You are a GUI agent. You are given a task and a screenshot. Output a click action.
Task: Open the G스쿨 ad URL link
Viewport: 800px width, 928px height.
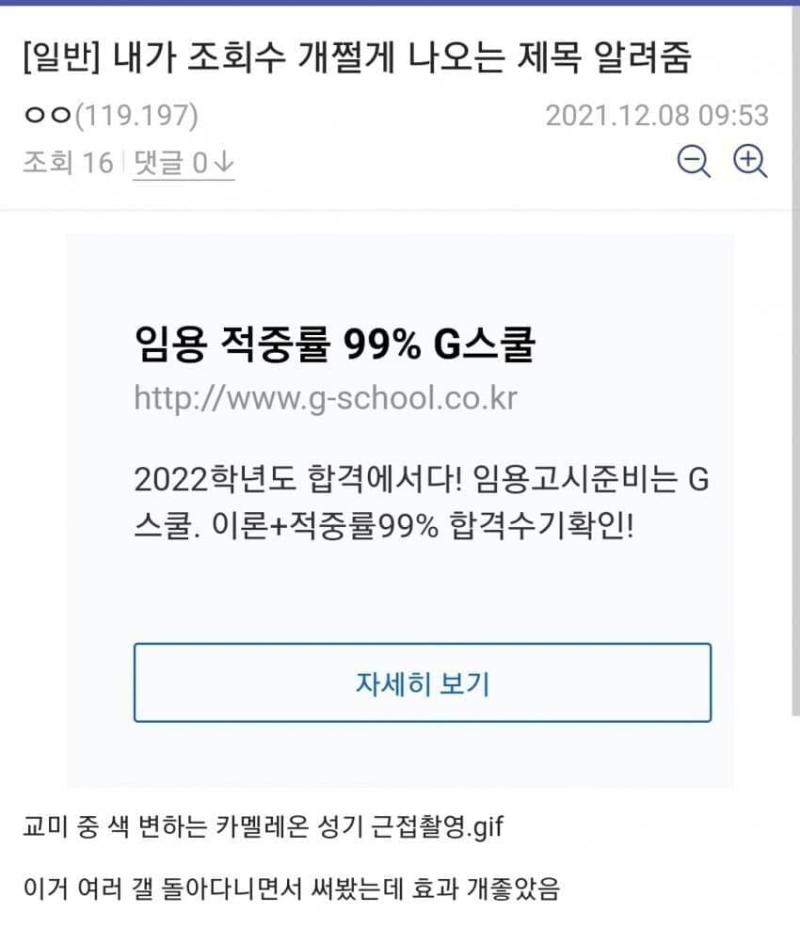[x=325, y=397]
